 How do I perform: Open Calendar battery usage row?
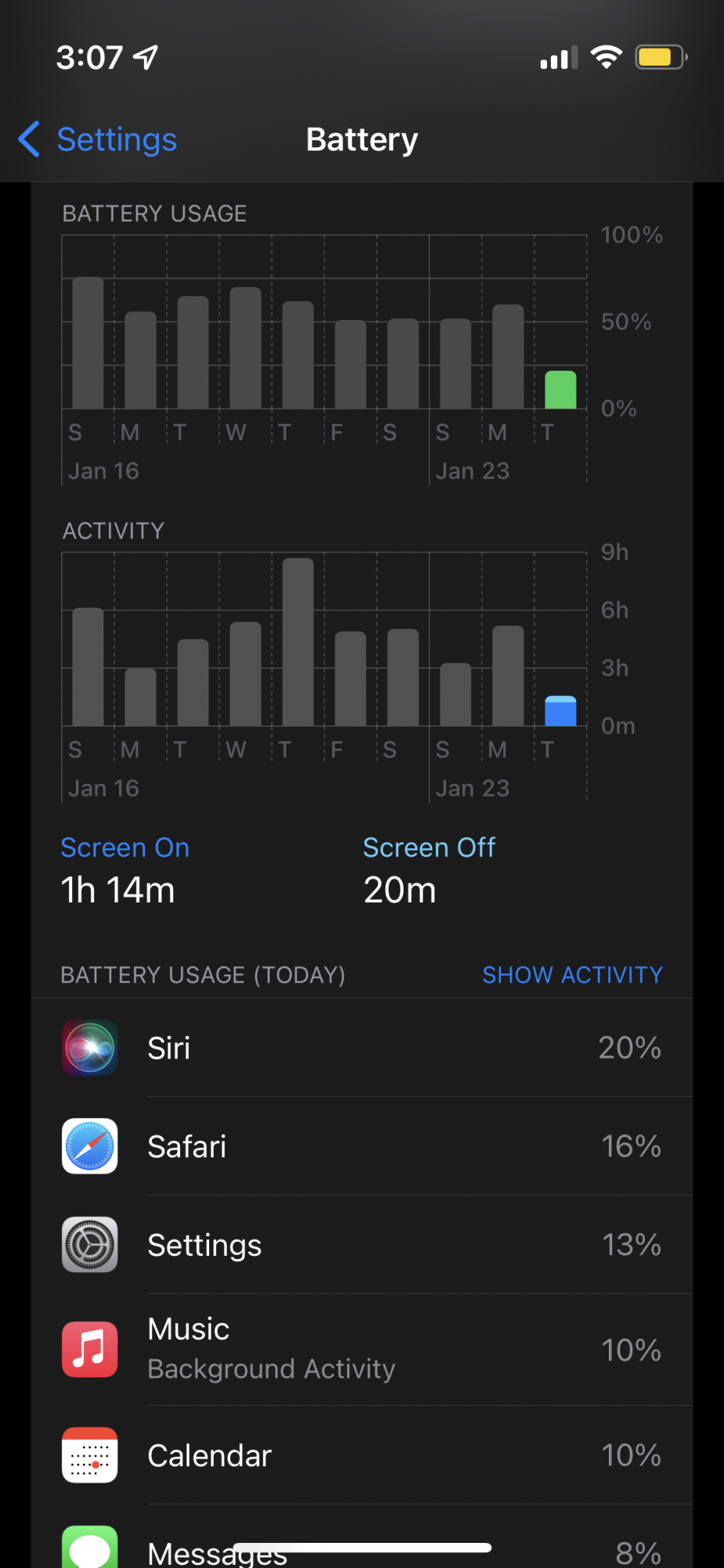(362, 1455)
